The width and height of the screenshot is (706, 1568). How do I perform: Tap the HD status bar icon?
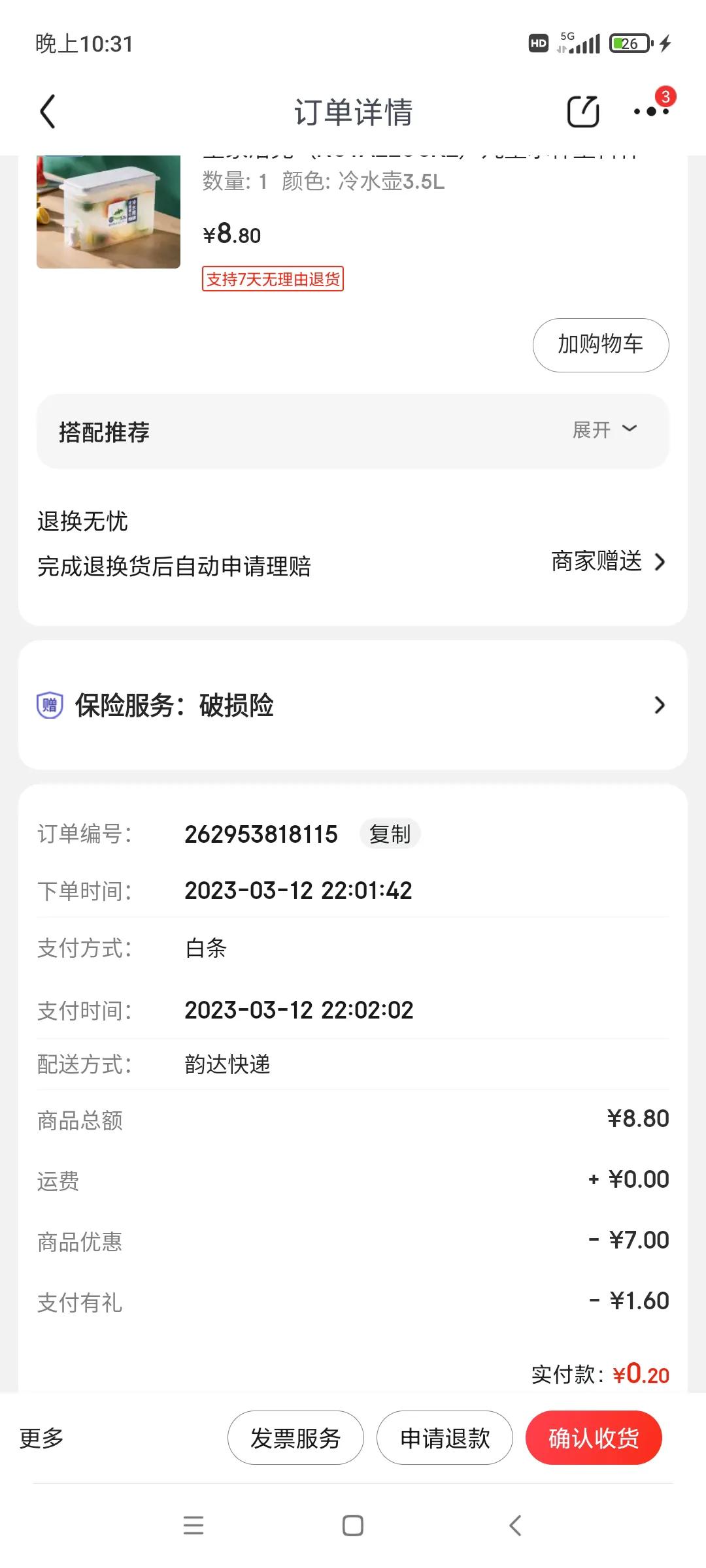(x=537, y=43)
